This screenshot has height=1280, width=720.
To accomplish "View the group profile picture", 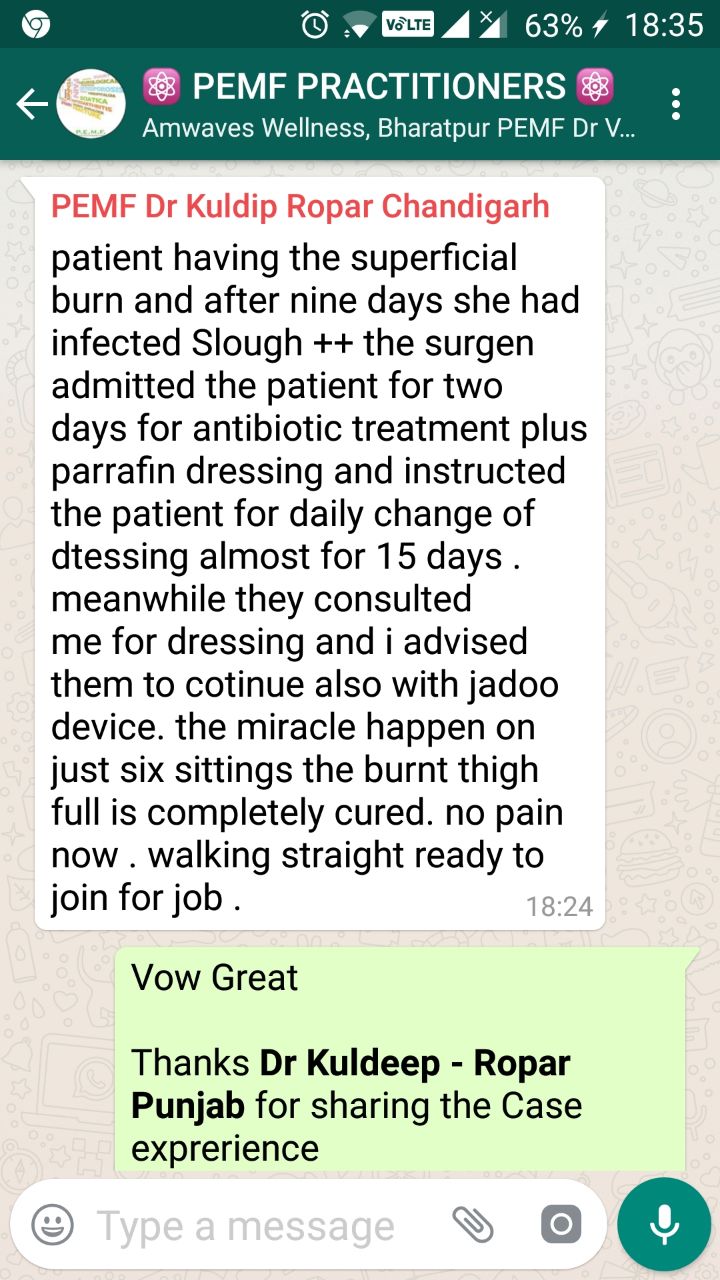I will (x=91, y=104).
